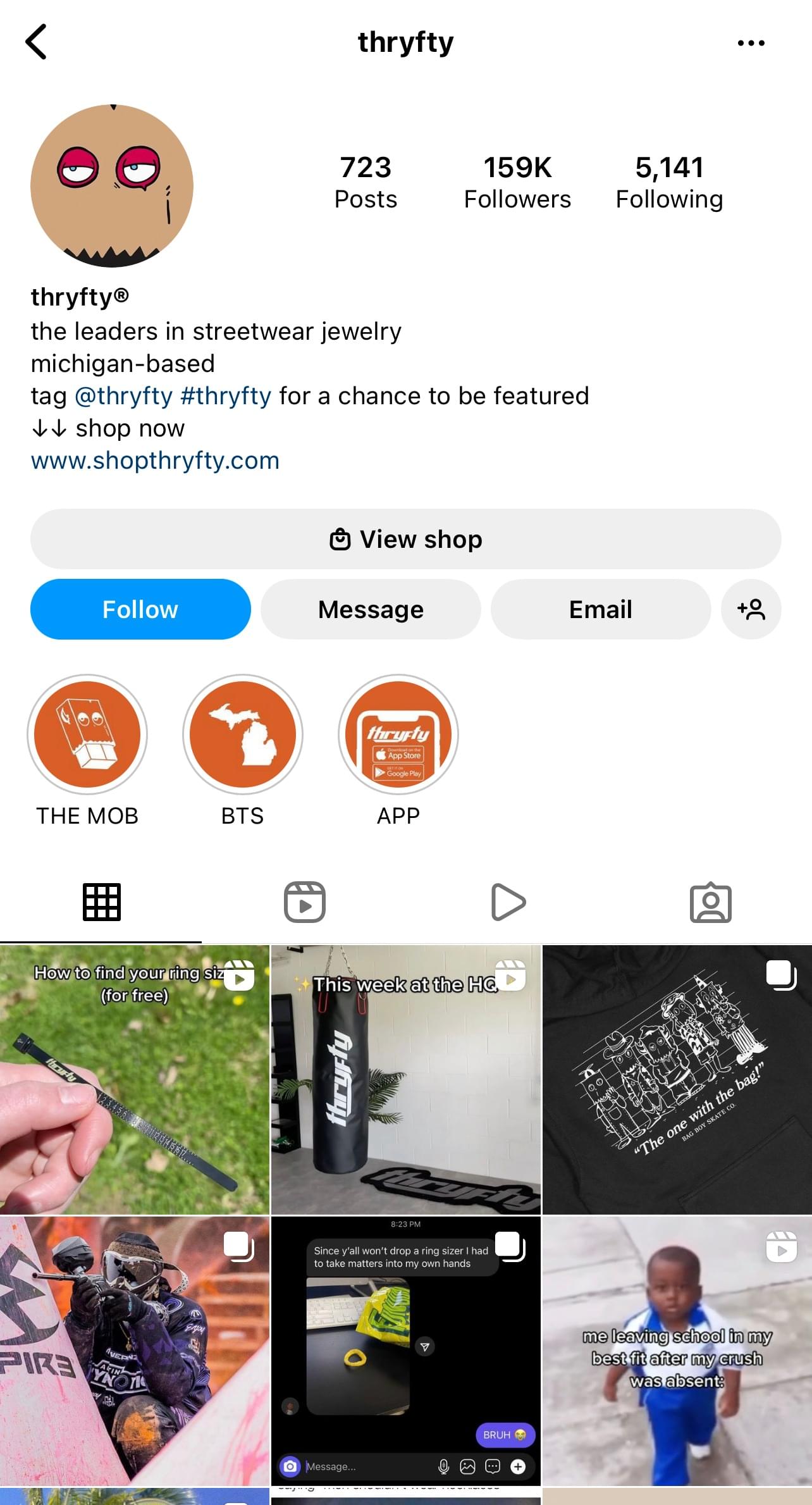The width and height of the screenshot is (812, 1505).
Task: Switch to the Reels tab
Action: pos(304,902)
